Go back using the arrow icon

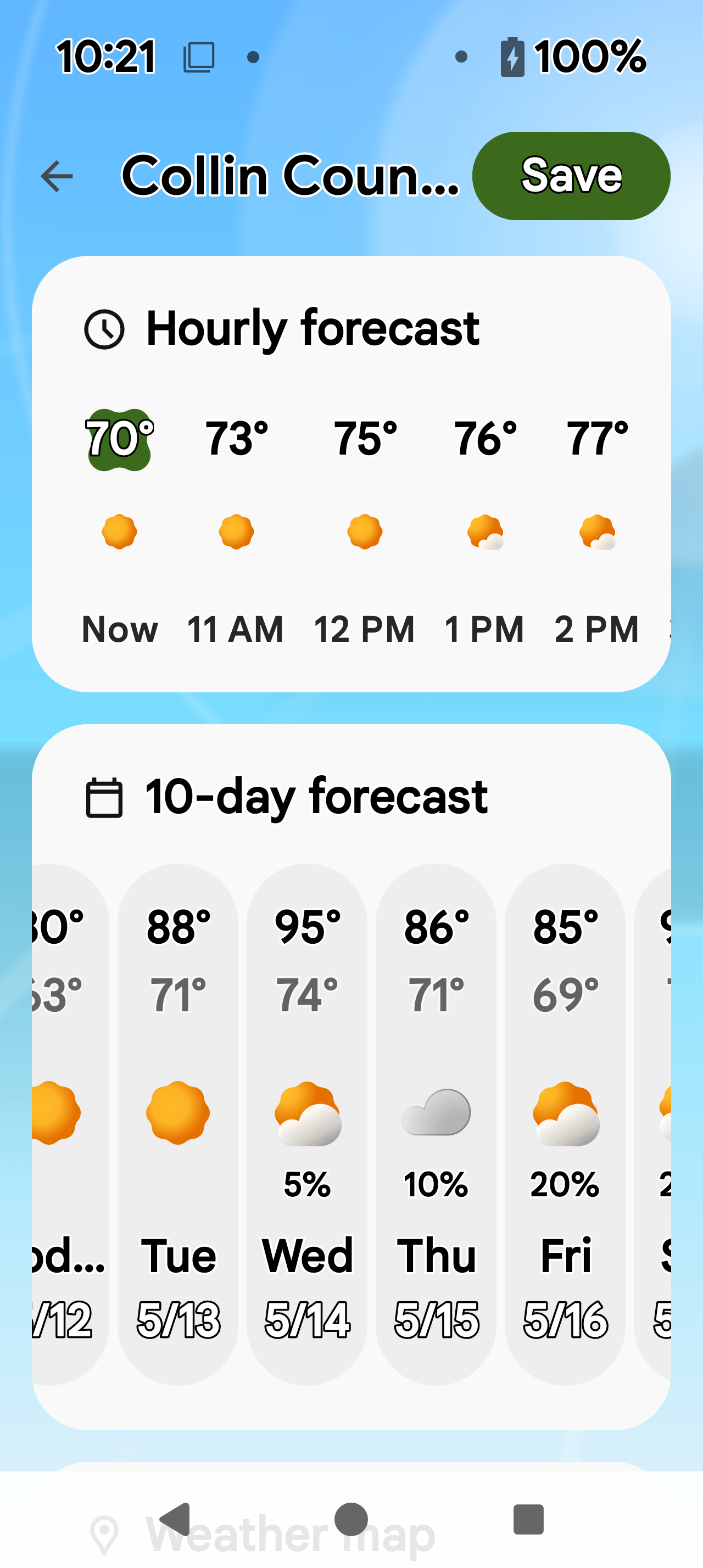click(x=57, y=176)
